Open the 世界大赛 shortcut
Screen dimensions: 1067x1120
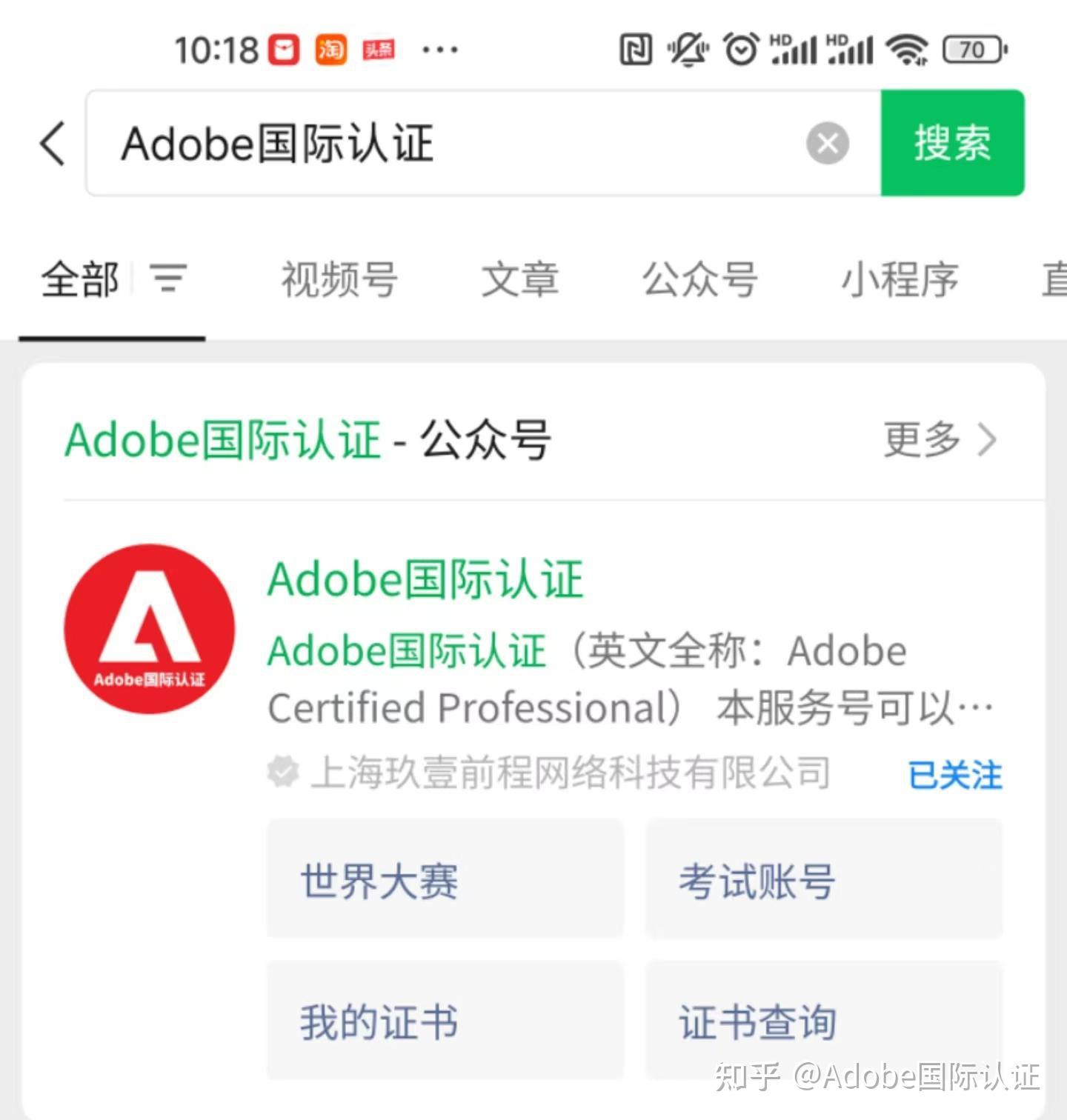click(x=445, y=879)
